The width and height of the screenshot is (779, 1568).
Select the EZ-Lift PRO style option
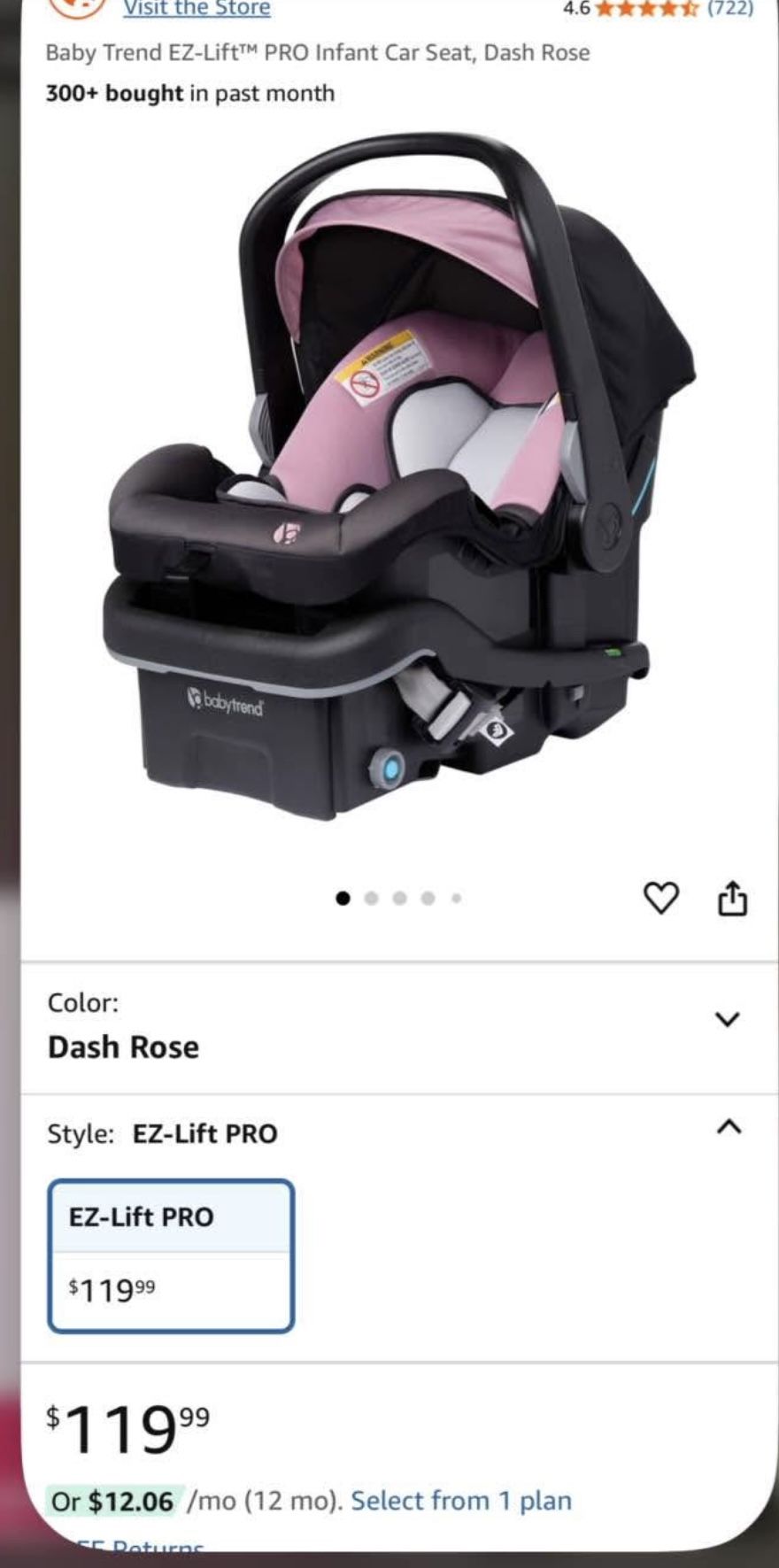click(174, 1253)
